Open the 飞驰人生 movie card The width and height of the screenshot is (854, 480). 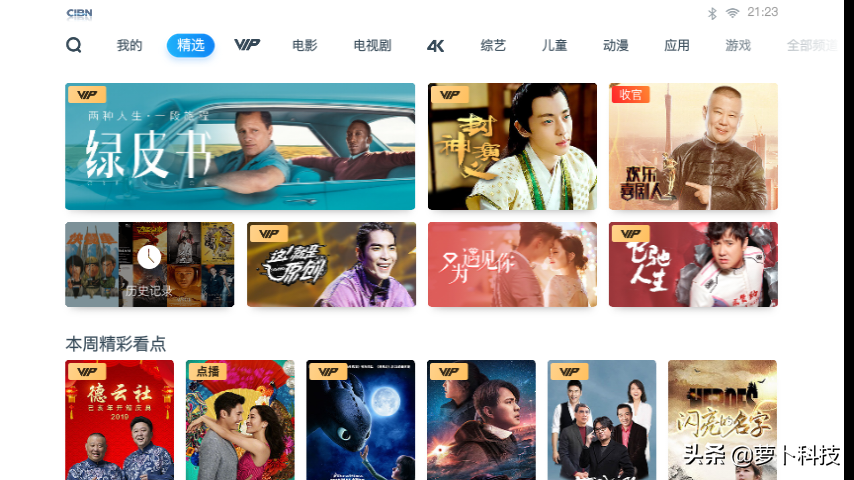click(693, 264)
